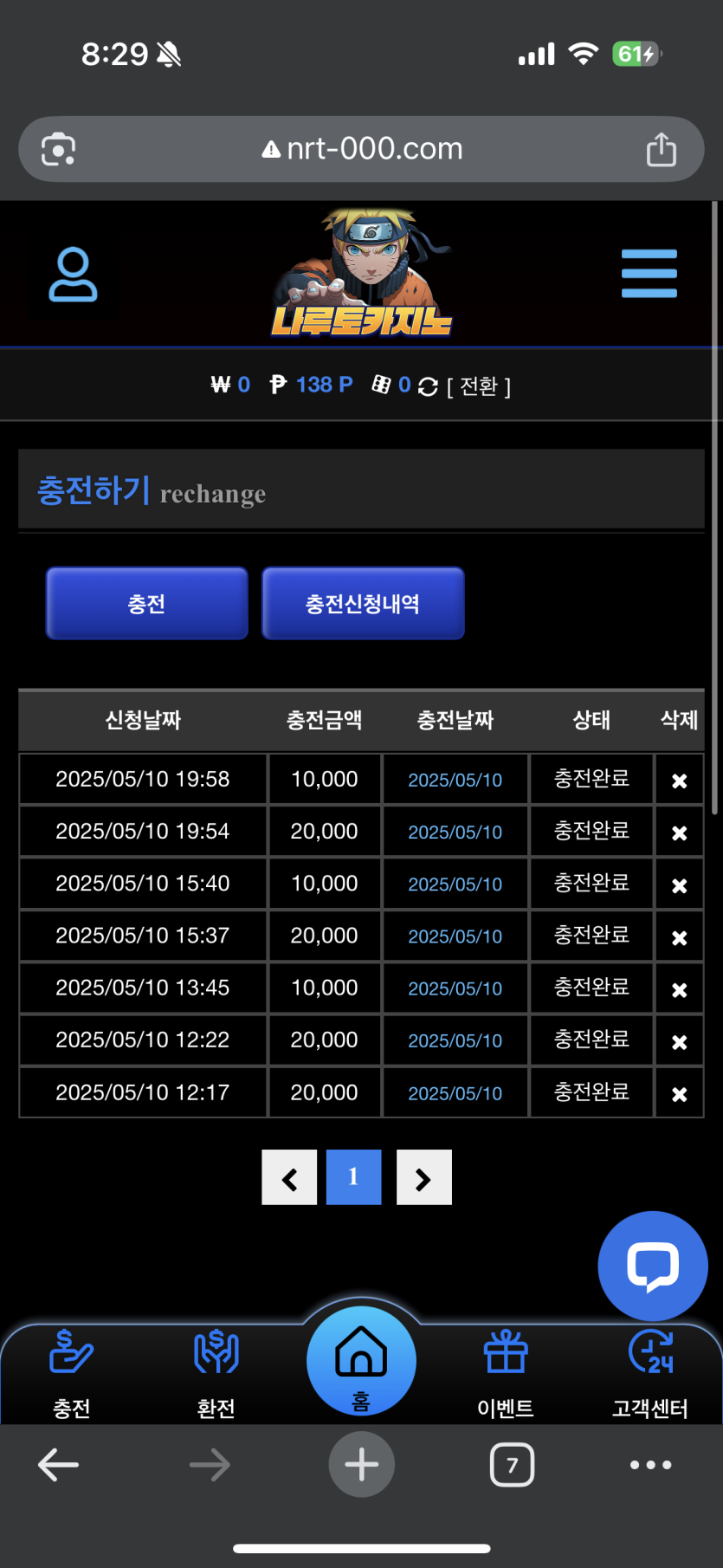Open the browser tabs overview
The height and width of the screenshot is (1568, 723).
click(512, 1465)
